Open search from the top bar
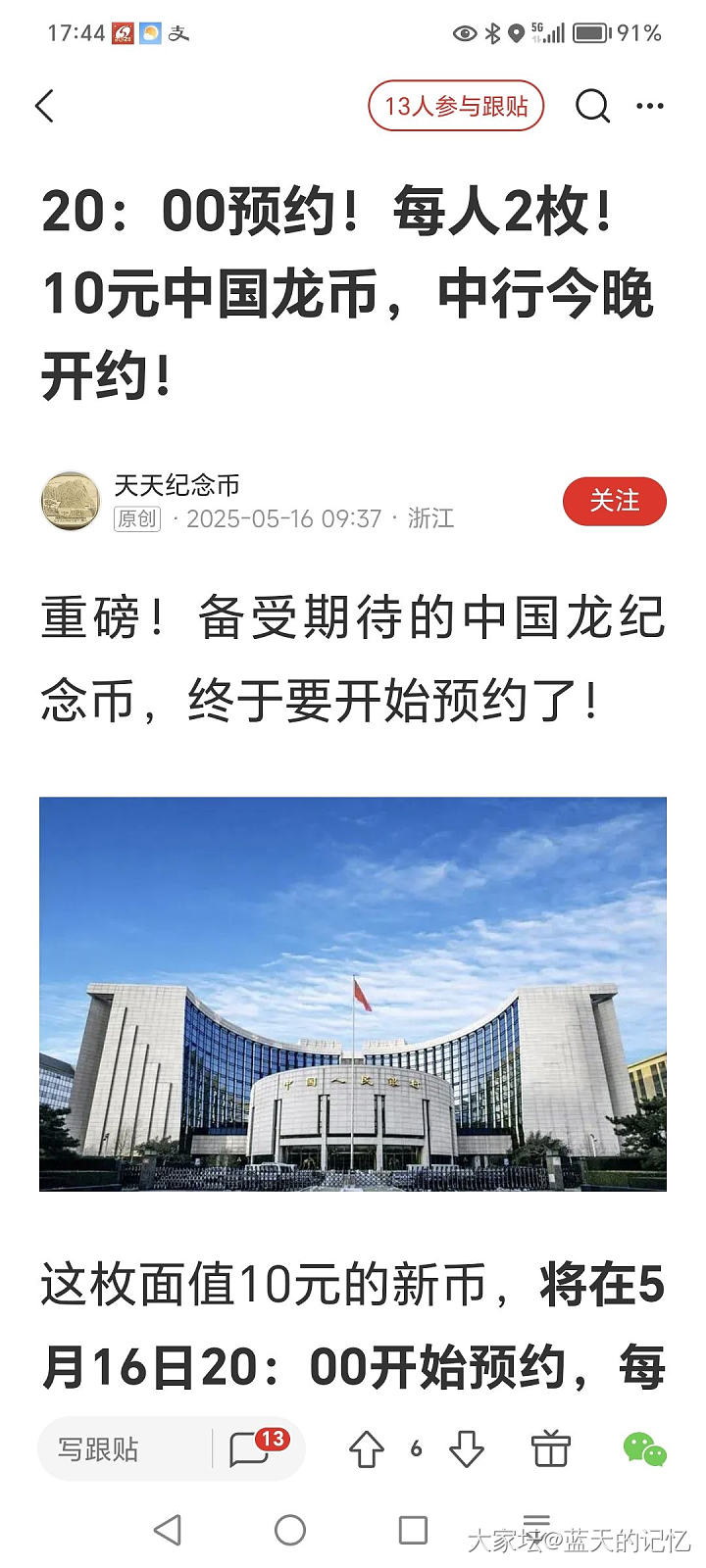This screenshot has height=1568, width=706. pos(592,106)
